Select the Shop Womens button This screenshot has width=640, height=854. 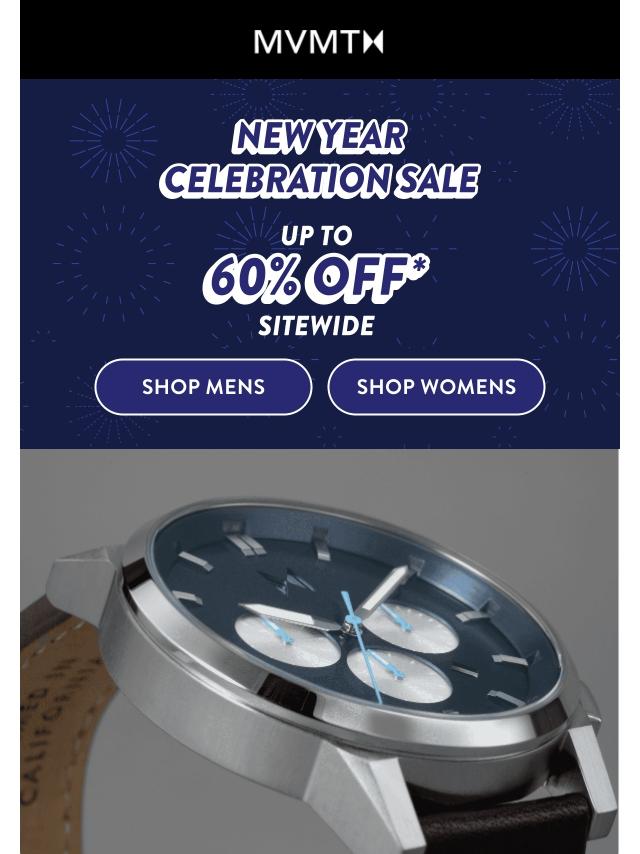[x=436, y=387]
